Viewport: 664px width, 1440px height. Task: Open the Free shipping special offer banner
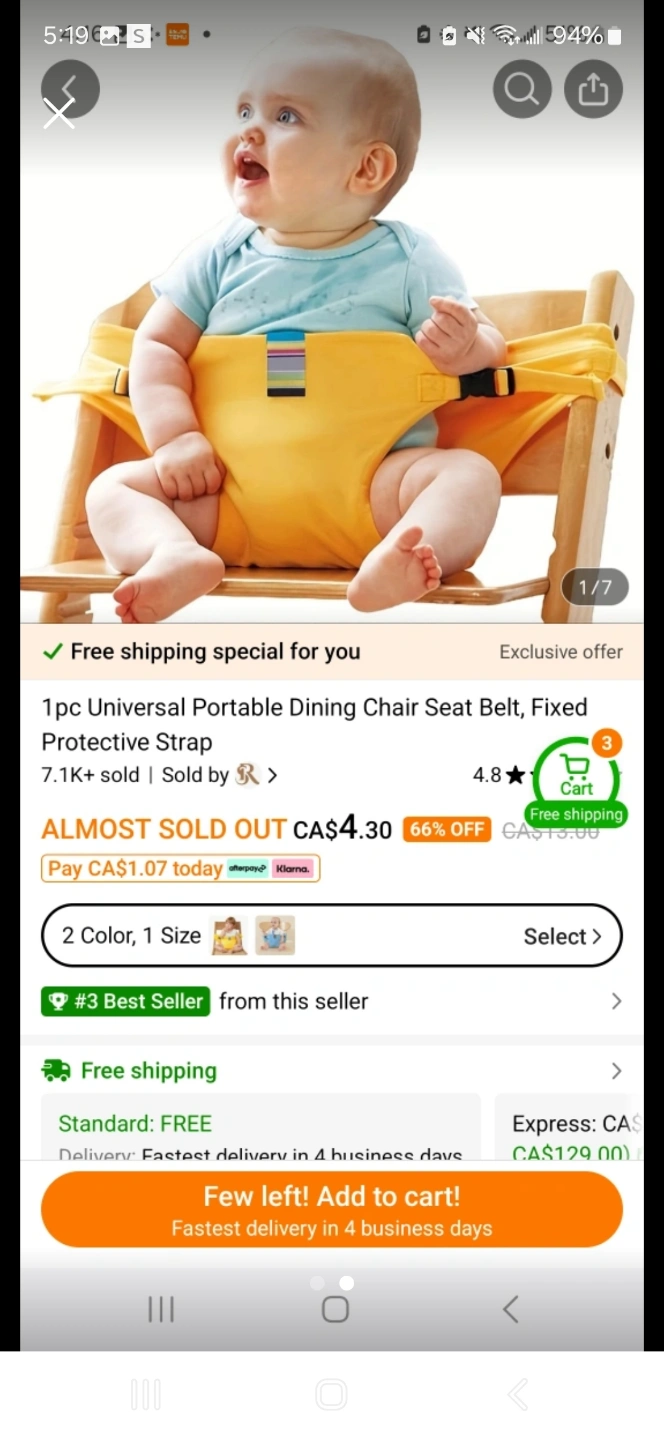(332, 652)
